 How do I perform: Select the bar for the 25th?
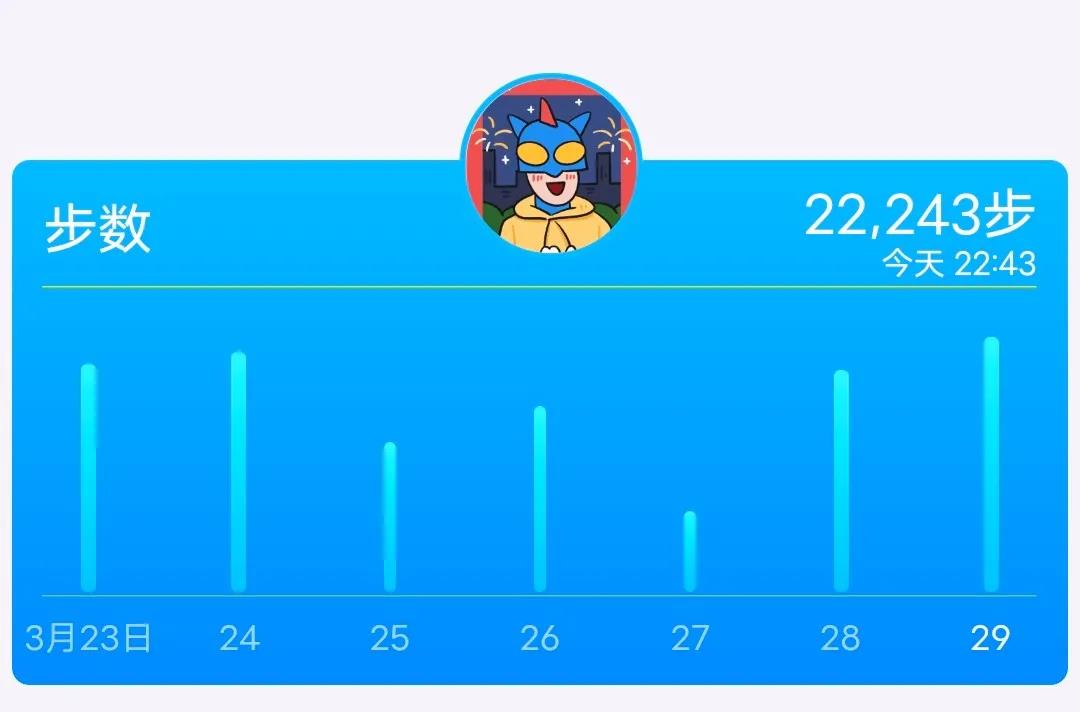tap(390, 517)
